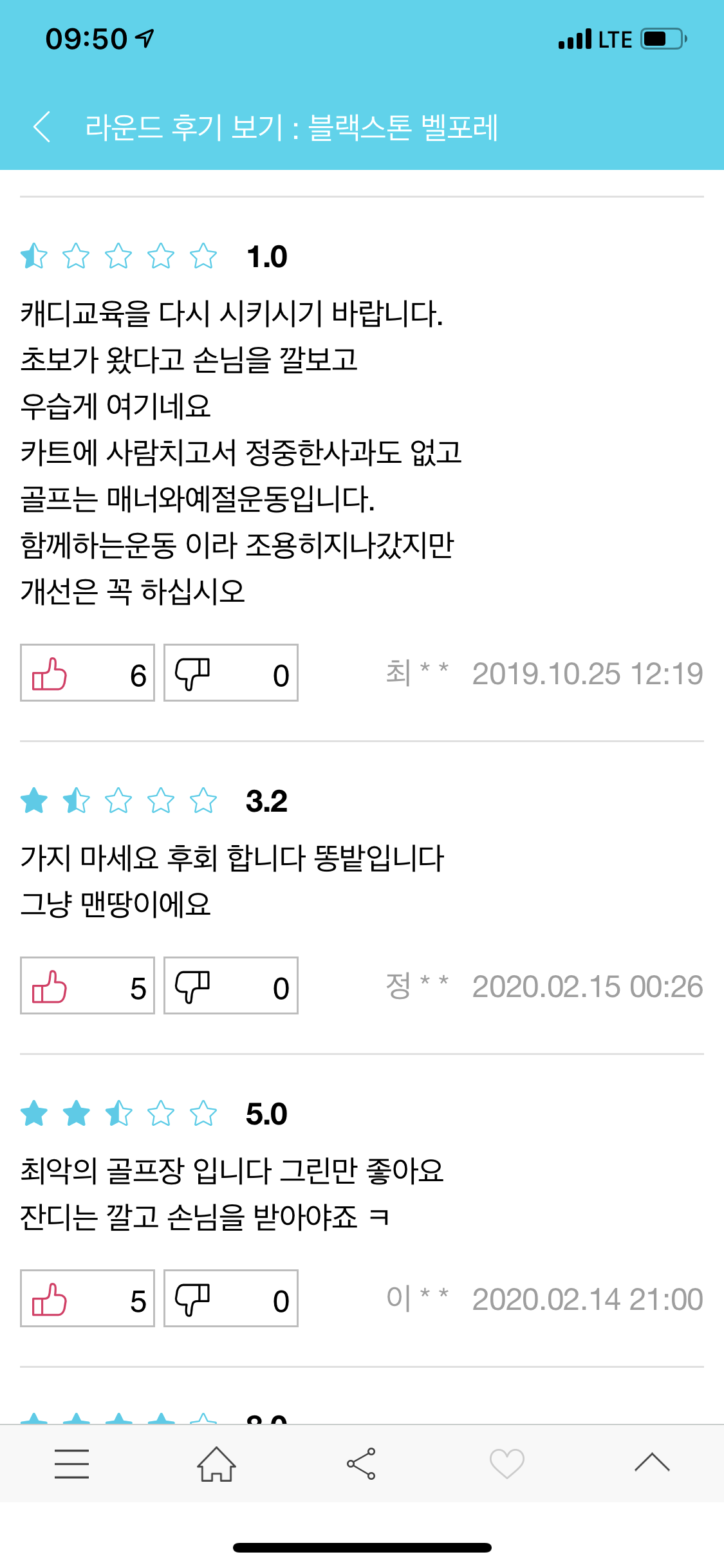
Task: Open the hamburger menu in the bottom bar
Action: click(71, 1464)
